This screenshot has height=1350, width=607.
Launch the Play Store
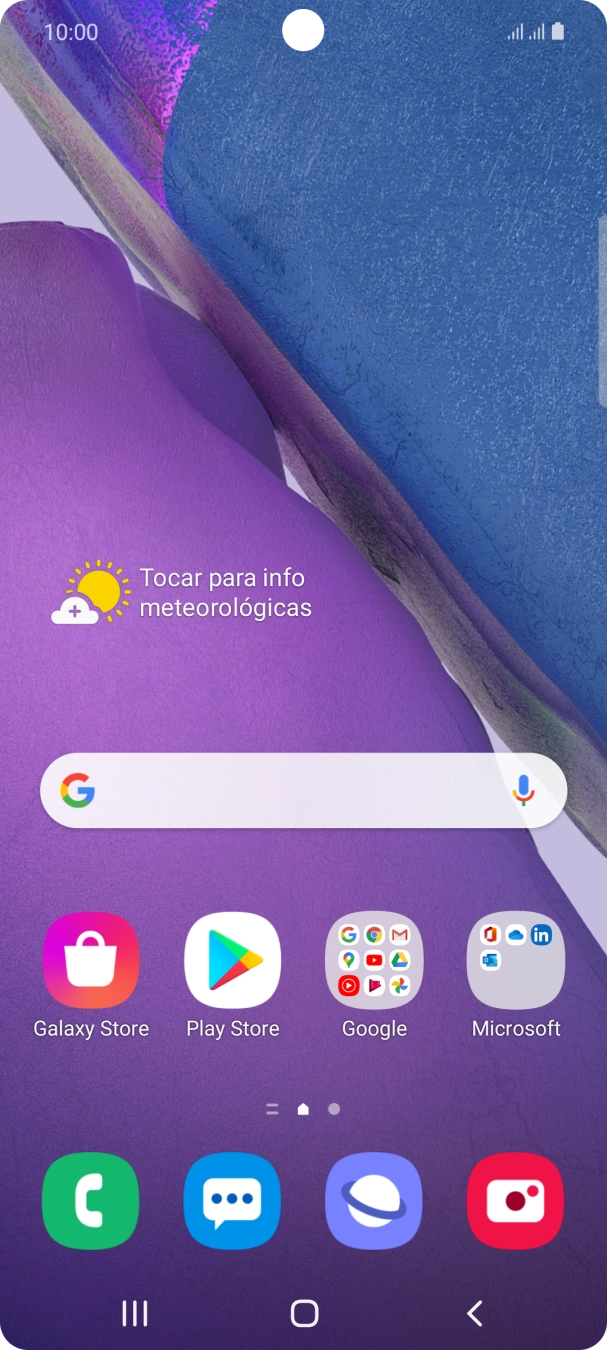click(x=233, y=961)
